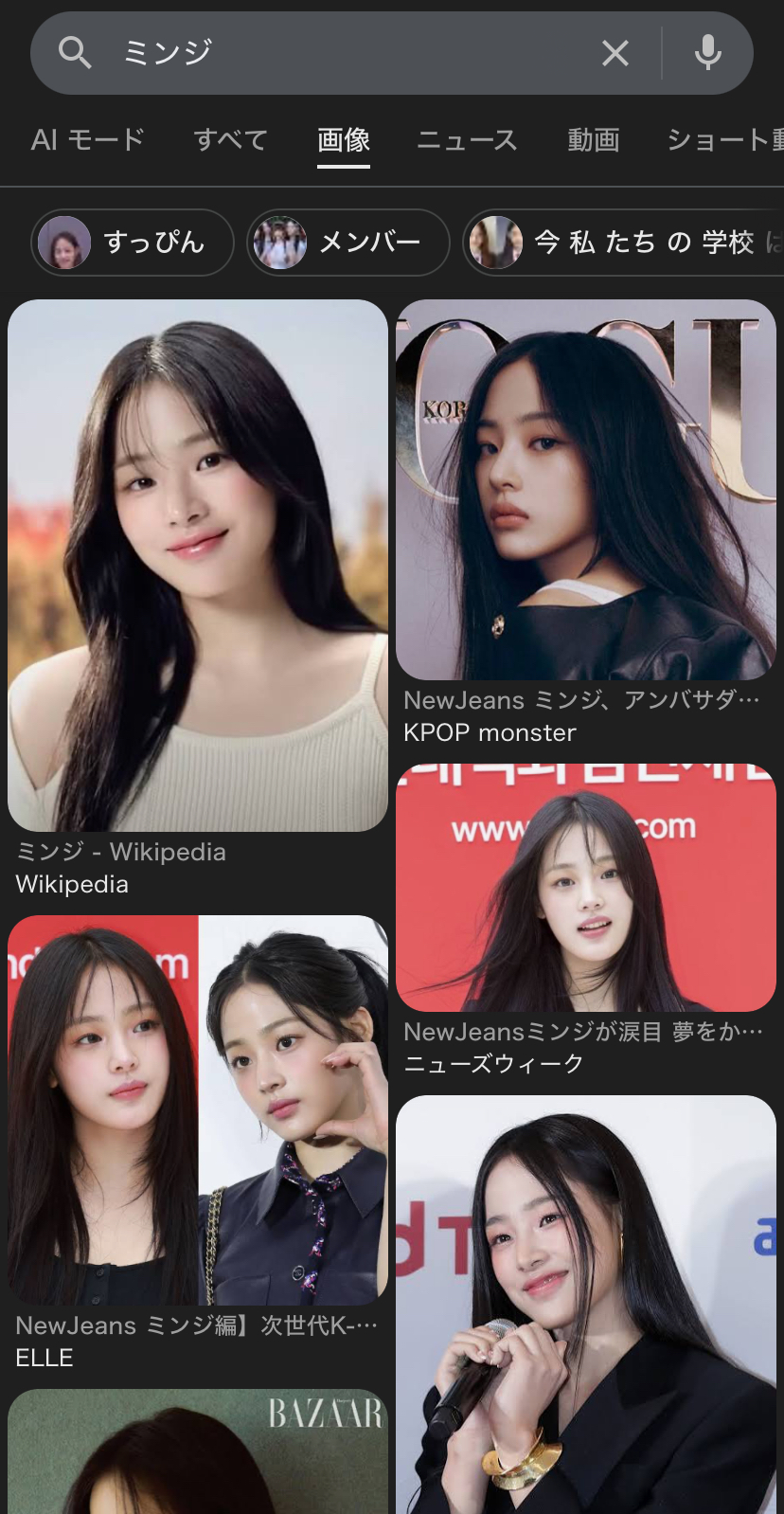This screenshot has width=784, height=1514.
Task: Select the すっぴん filter chip
Action: 133,243
